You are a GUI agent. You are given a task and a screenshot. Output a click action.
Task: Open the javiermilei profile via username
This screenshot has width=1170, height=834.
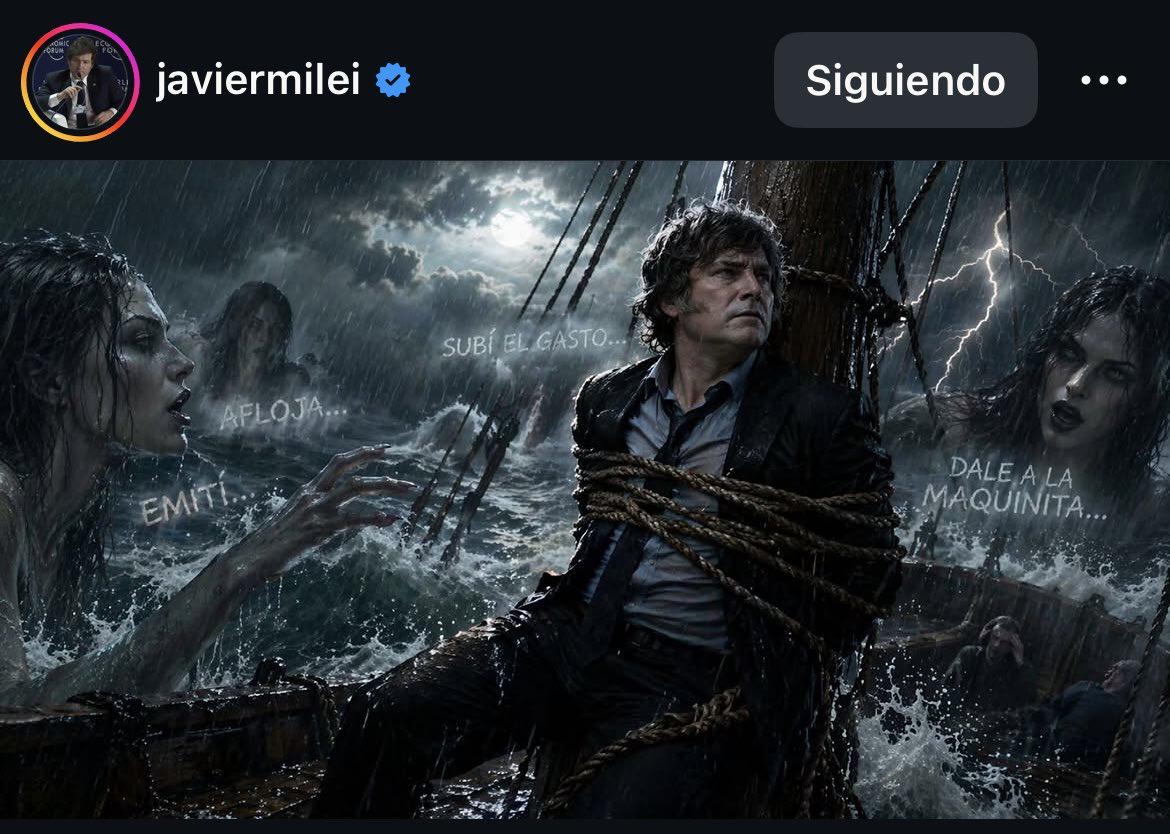[257, 81]
